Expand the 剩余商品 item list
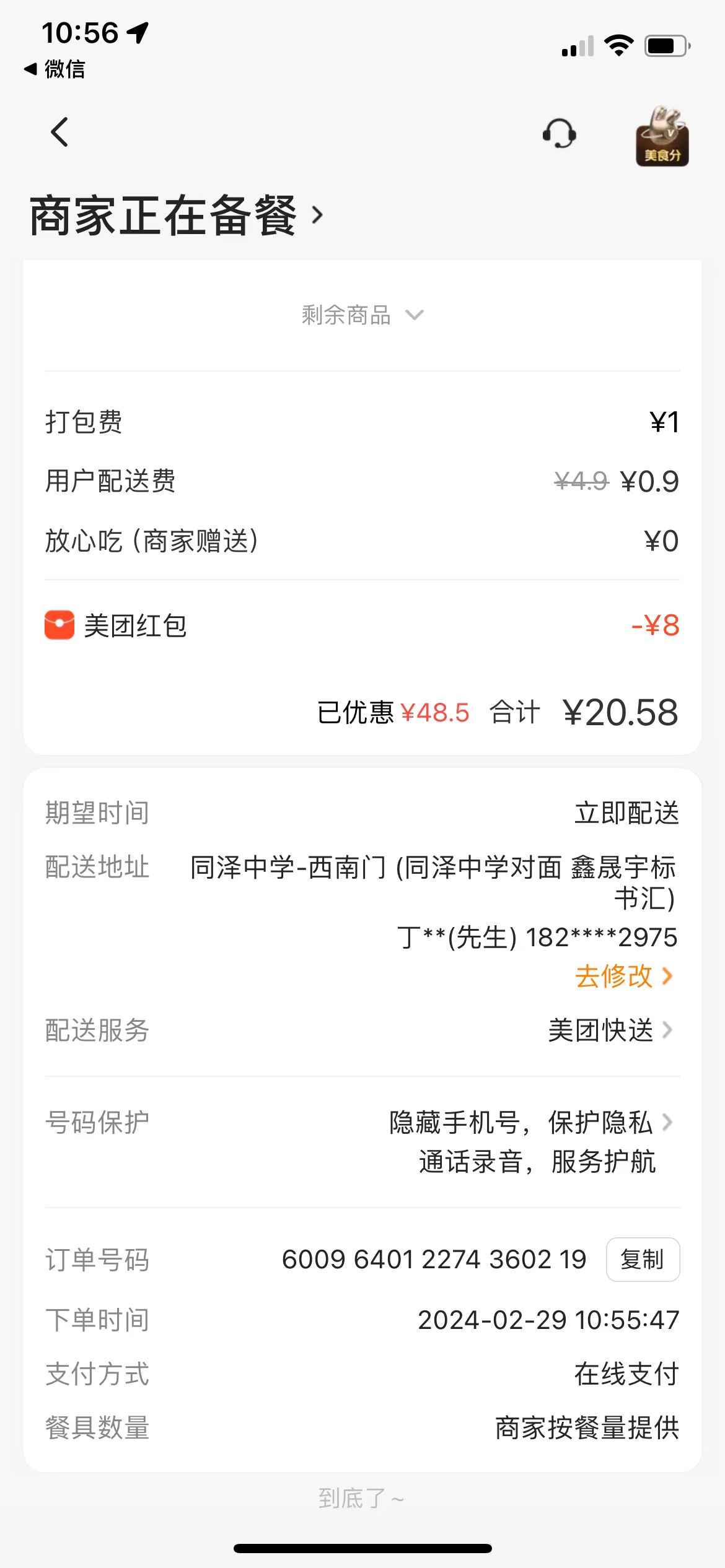 [362, 315]
